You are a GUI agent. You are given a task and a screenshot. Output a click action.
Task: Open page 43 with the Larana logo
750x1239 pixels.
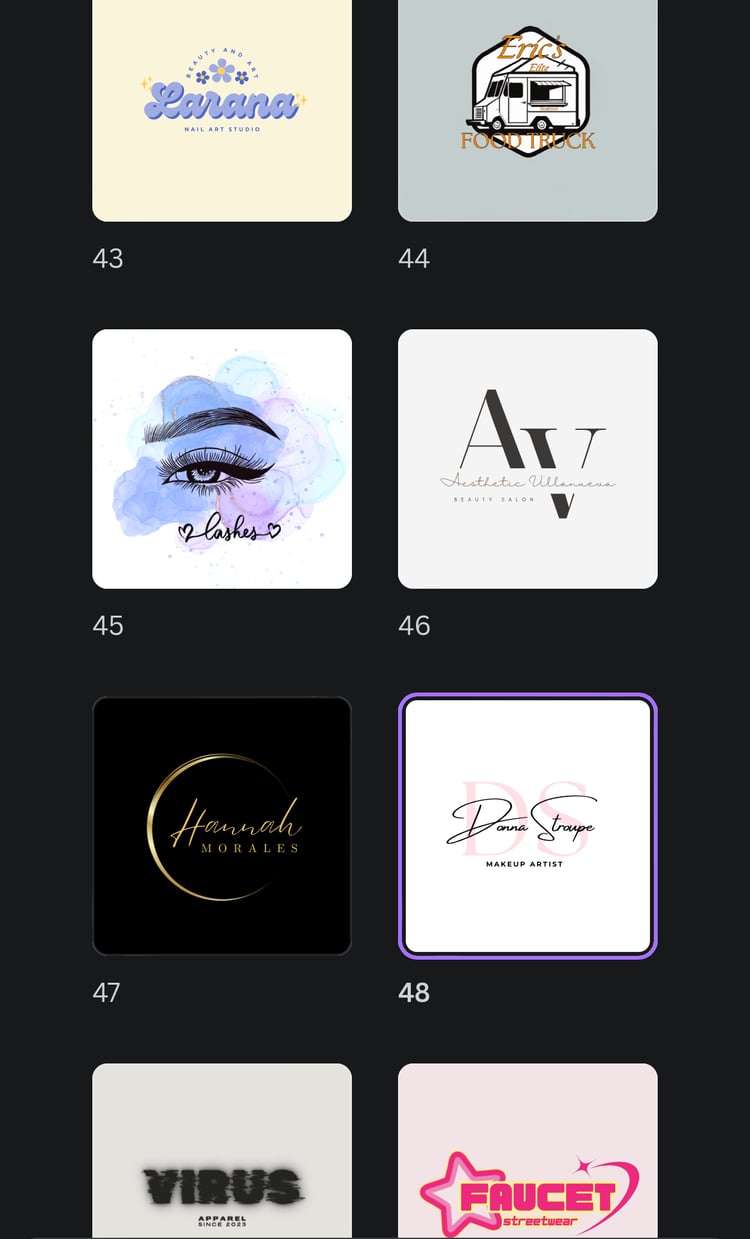click(x=222, y=110)
